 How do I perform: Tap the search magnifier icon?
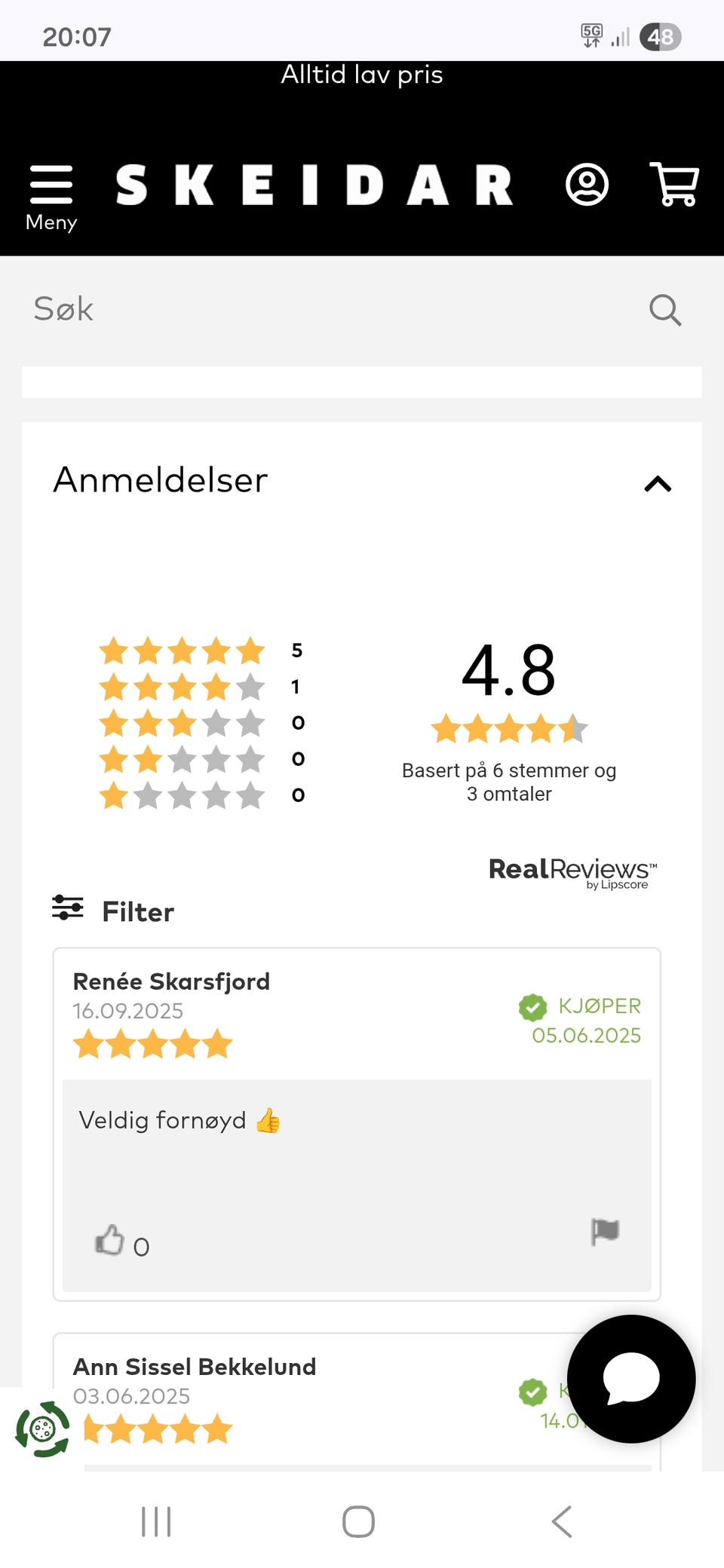(665, 309)
